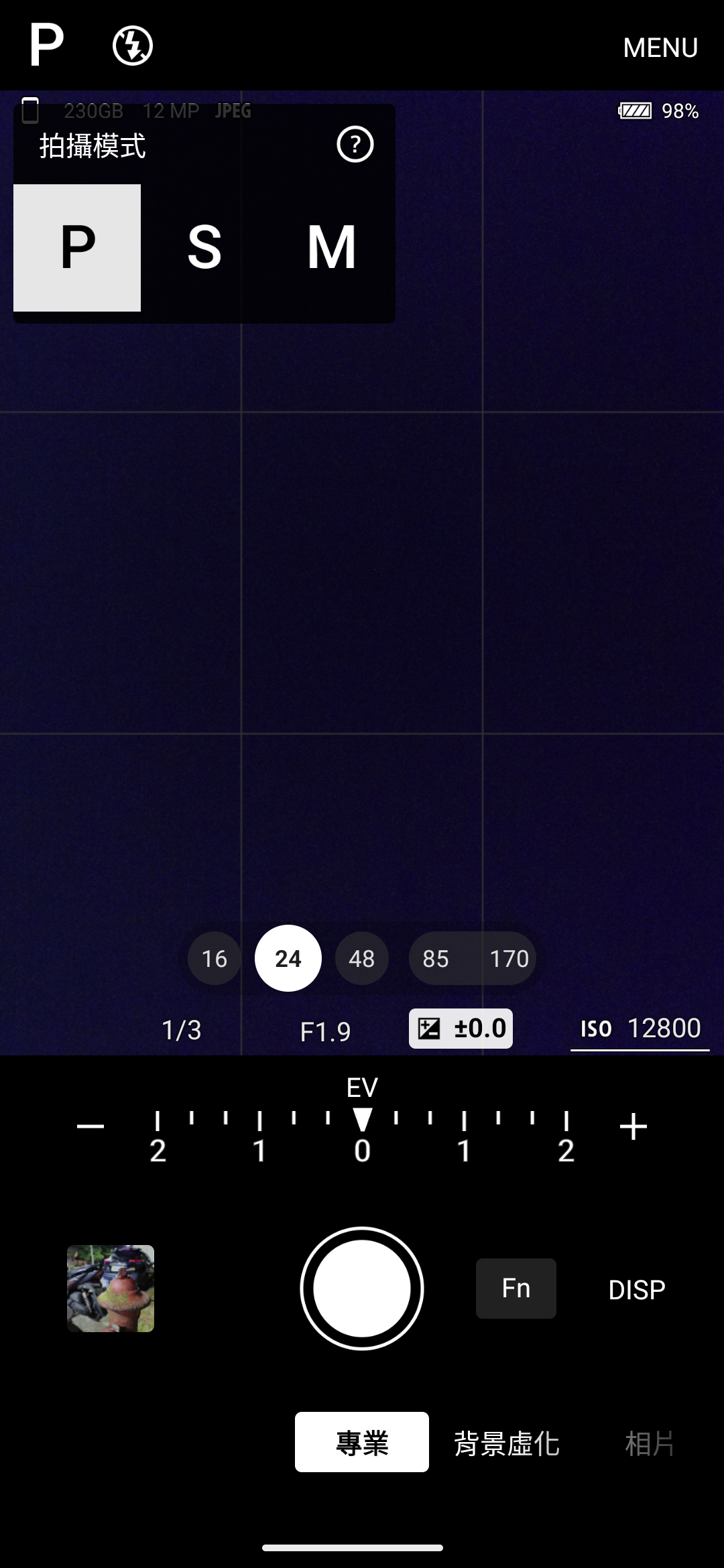Open the Fn function menu
Viewport: 724px width, 1568px height.
pos(516,1288)
